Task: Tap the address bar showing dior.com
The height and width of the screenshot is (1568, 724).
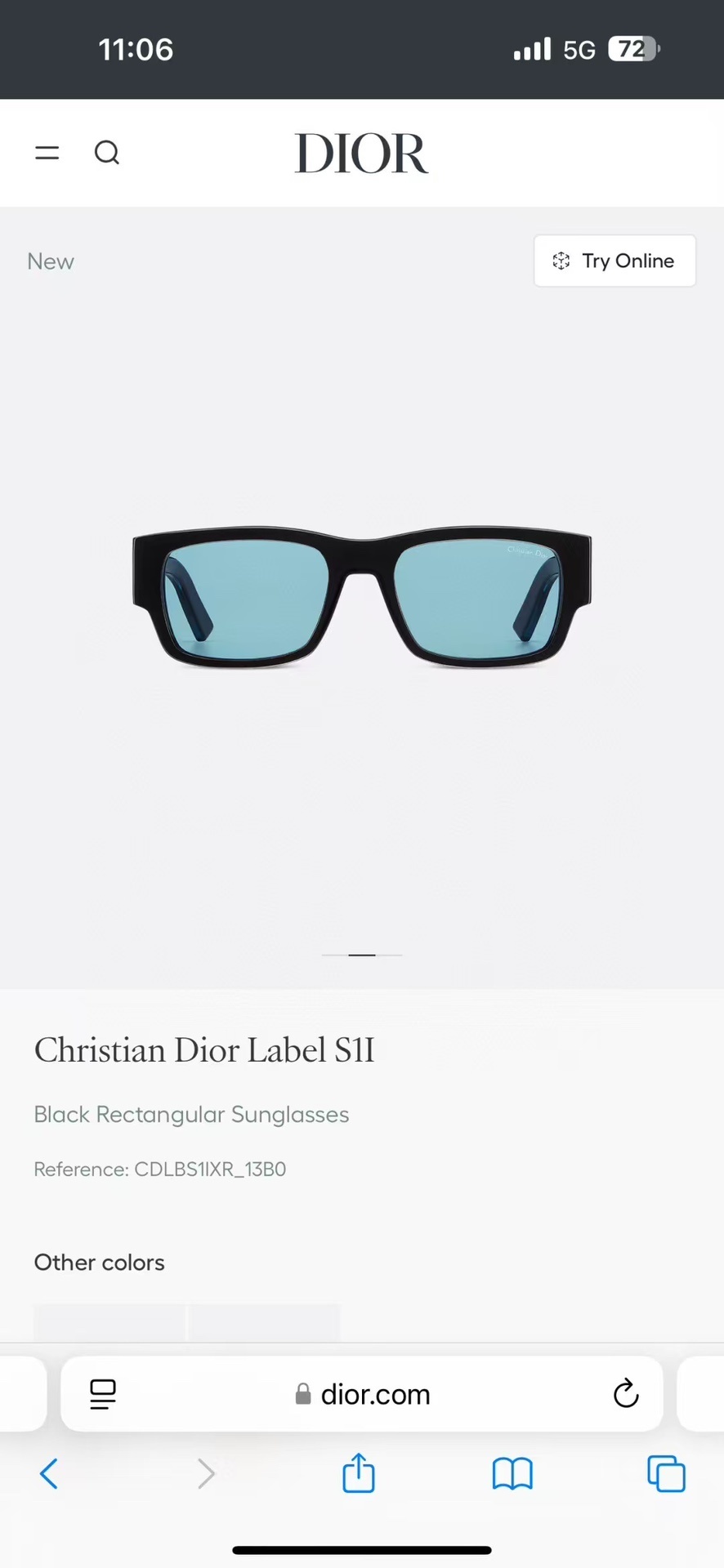Action: tap(375, 1394)
